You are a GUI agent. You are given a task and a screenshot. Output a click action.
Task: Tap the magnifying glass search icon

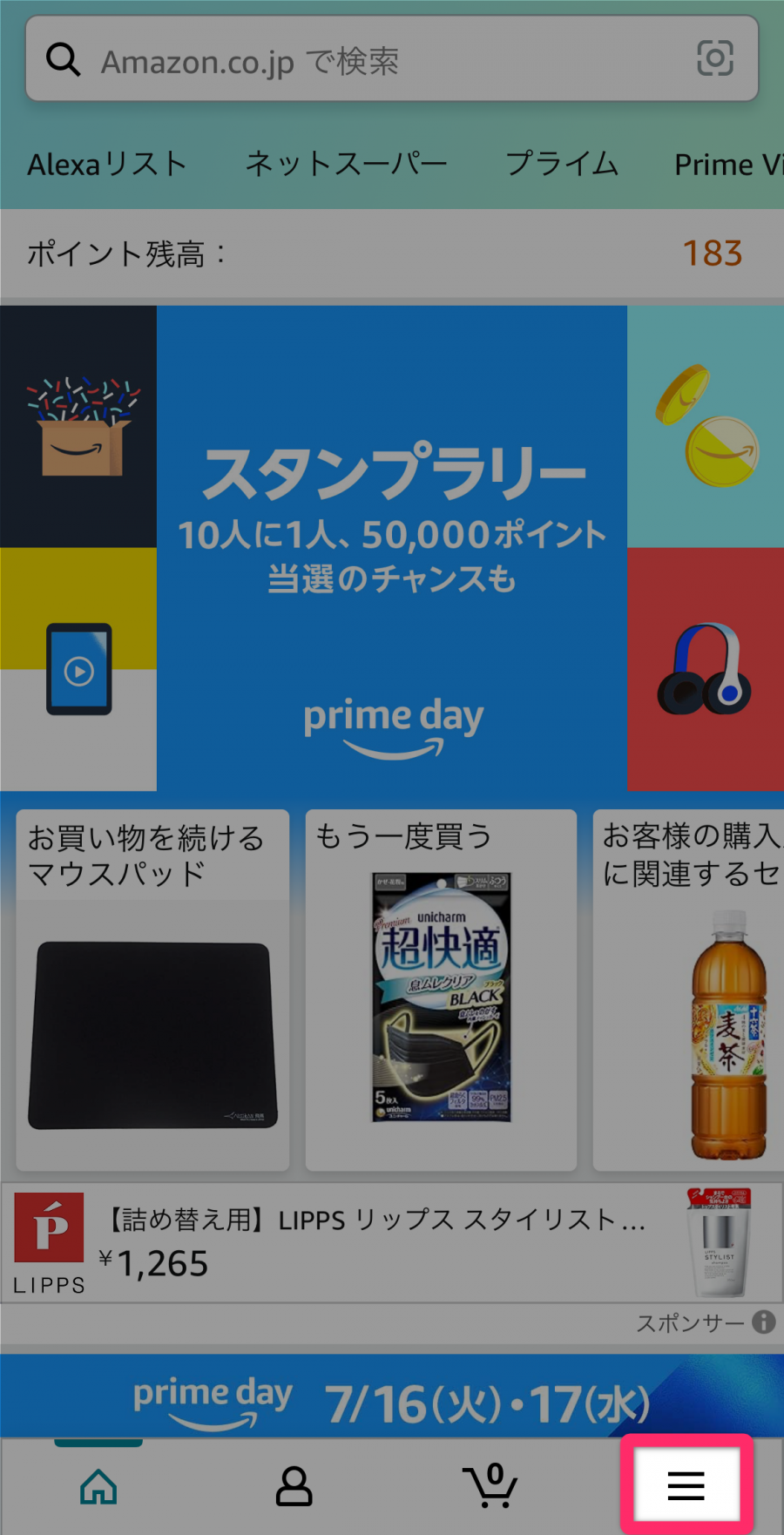[x=63, y=59]
